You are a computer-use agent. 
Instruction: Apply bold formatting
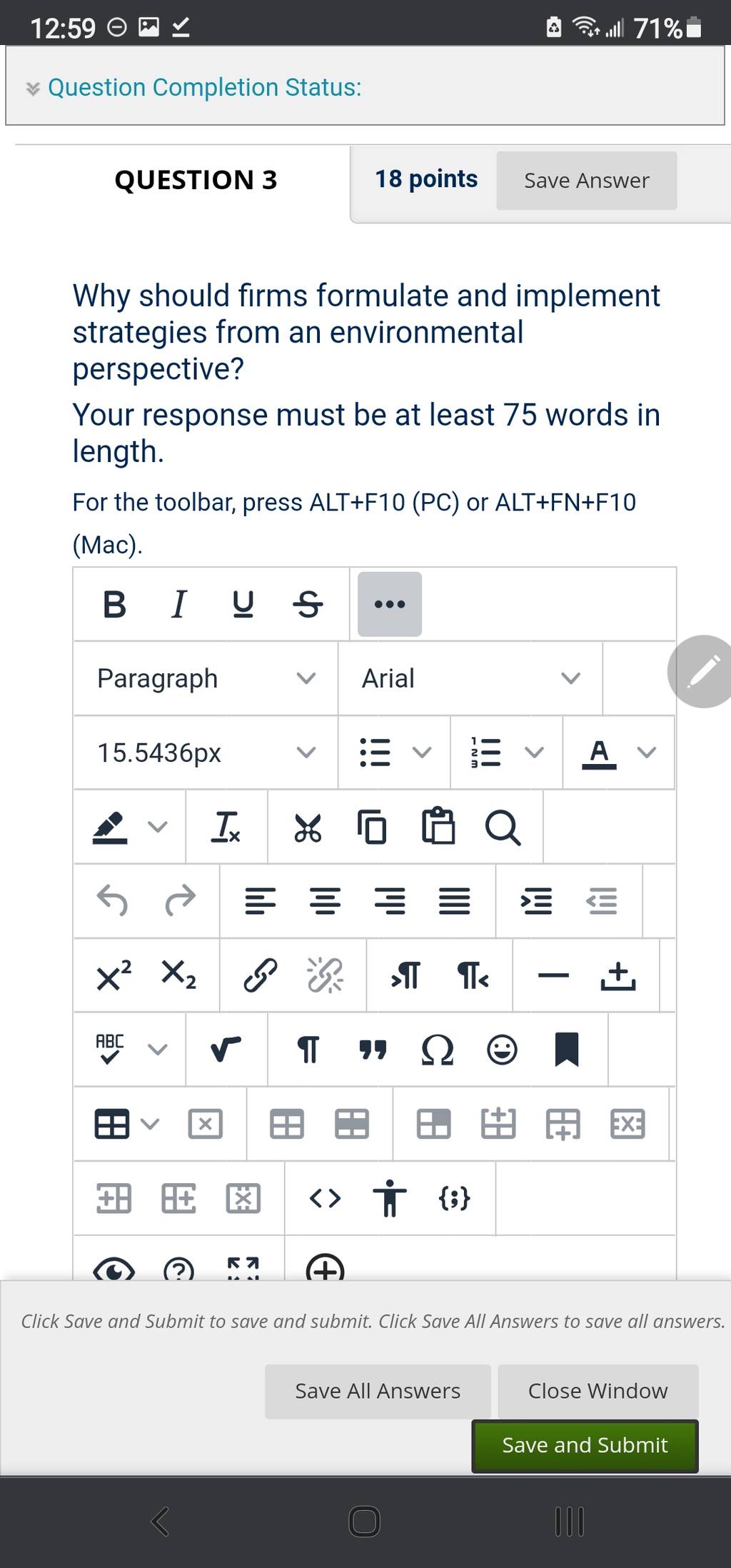coord(114,605)
